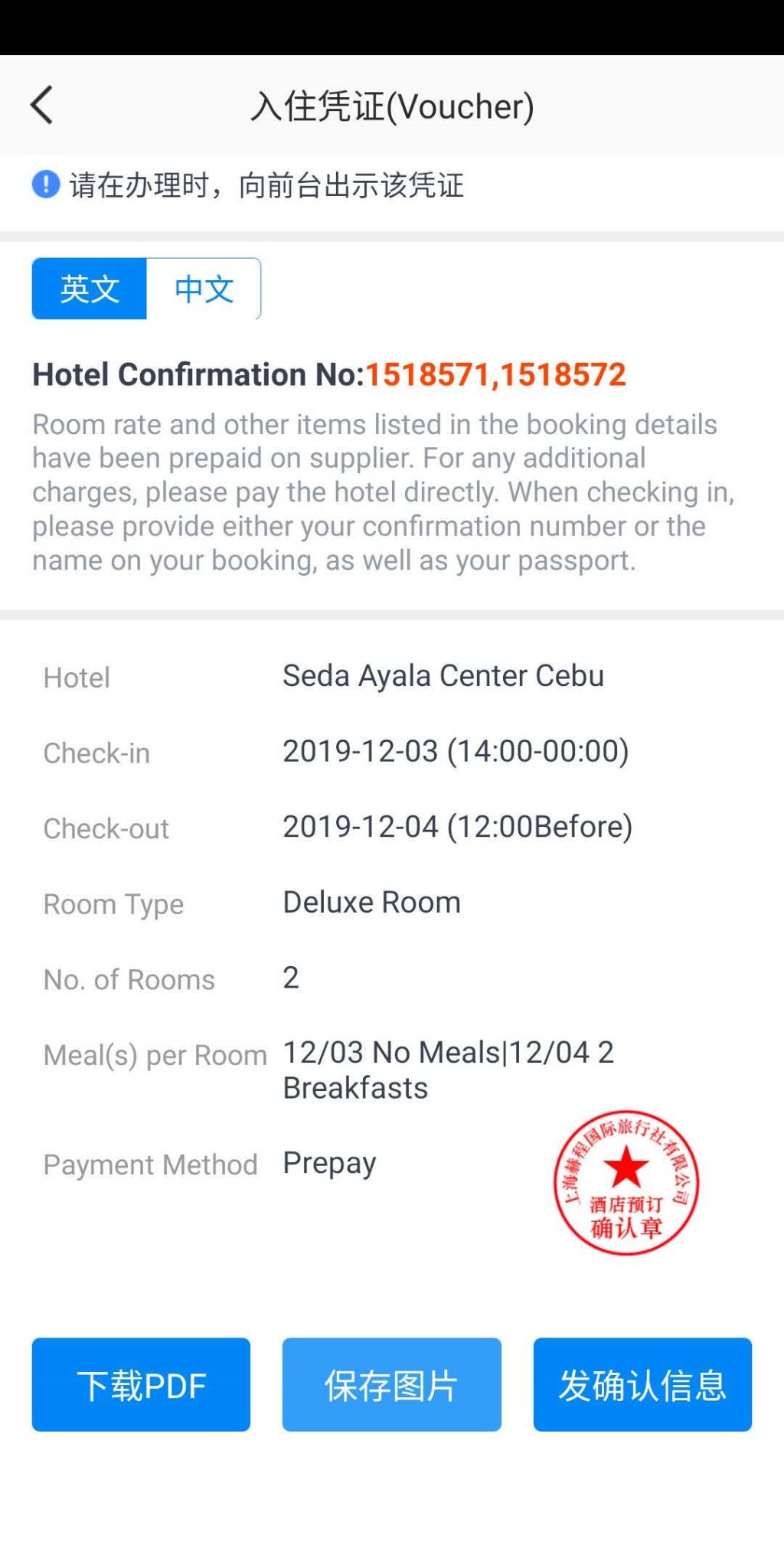The image size is (784, 1568).
Task: Switch to the 中文 tab
Action: [x=204, y=289]
